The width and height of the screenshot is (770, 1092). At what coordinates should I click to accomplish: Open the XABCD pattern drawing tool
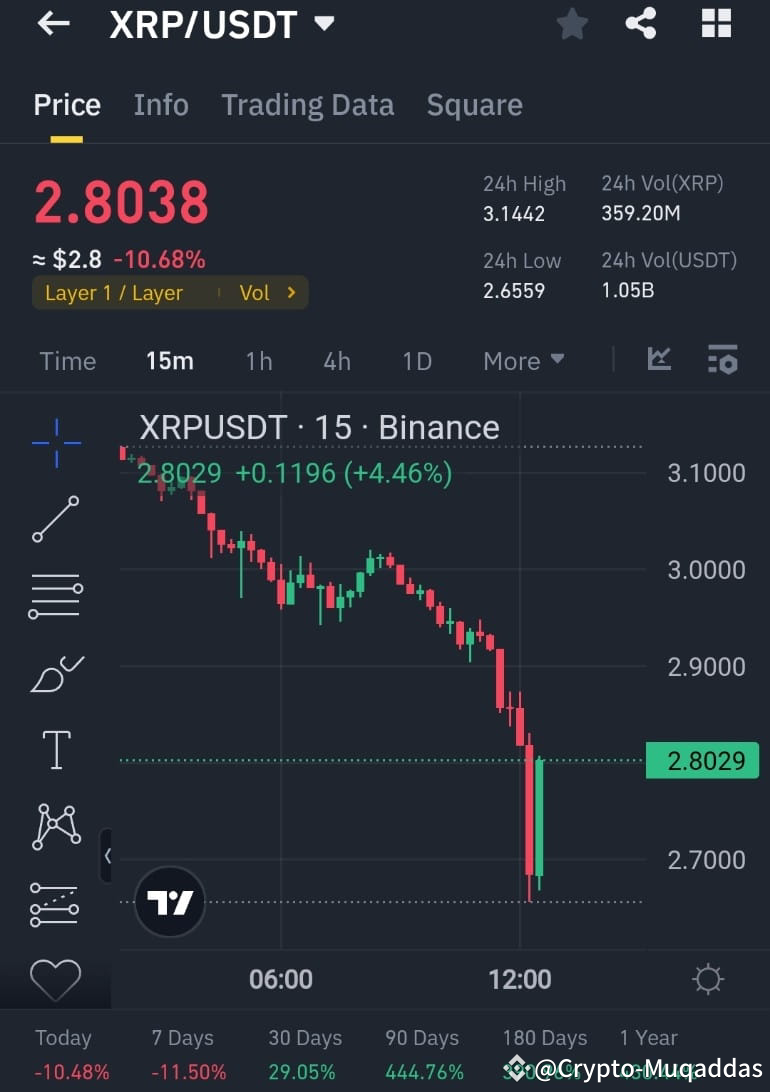coord(55,826)
